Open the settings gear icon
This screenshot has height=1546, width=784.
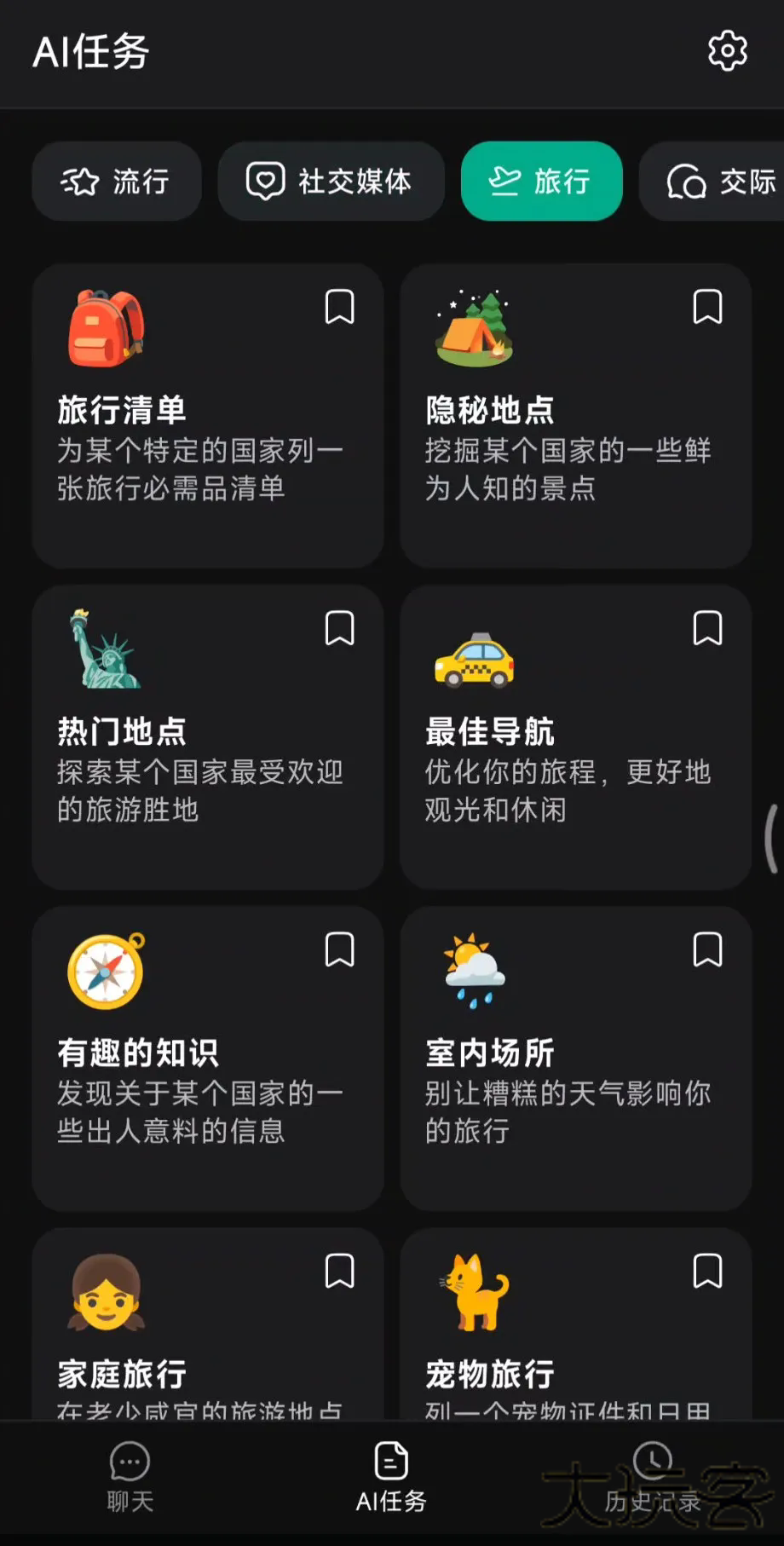tap(727, 51)
